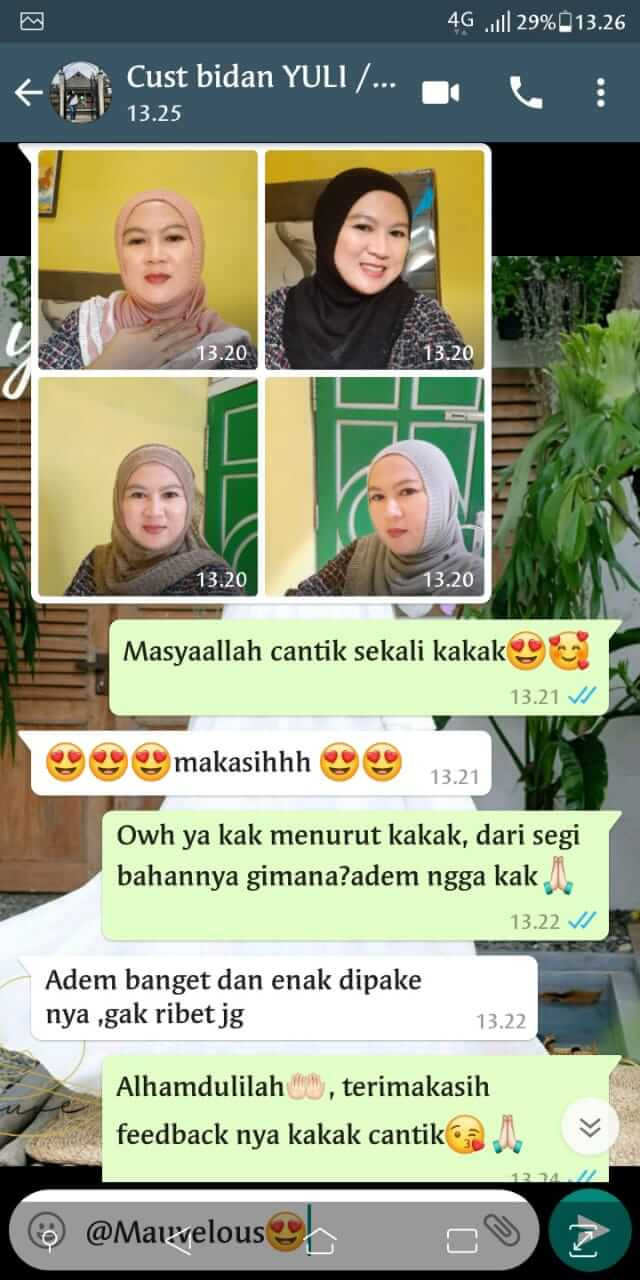Go back to the chat list

click(x=28, y=93)
